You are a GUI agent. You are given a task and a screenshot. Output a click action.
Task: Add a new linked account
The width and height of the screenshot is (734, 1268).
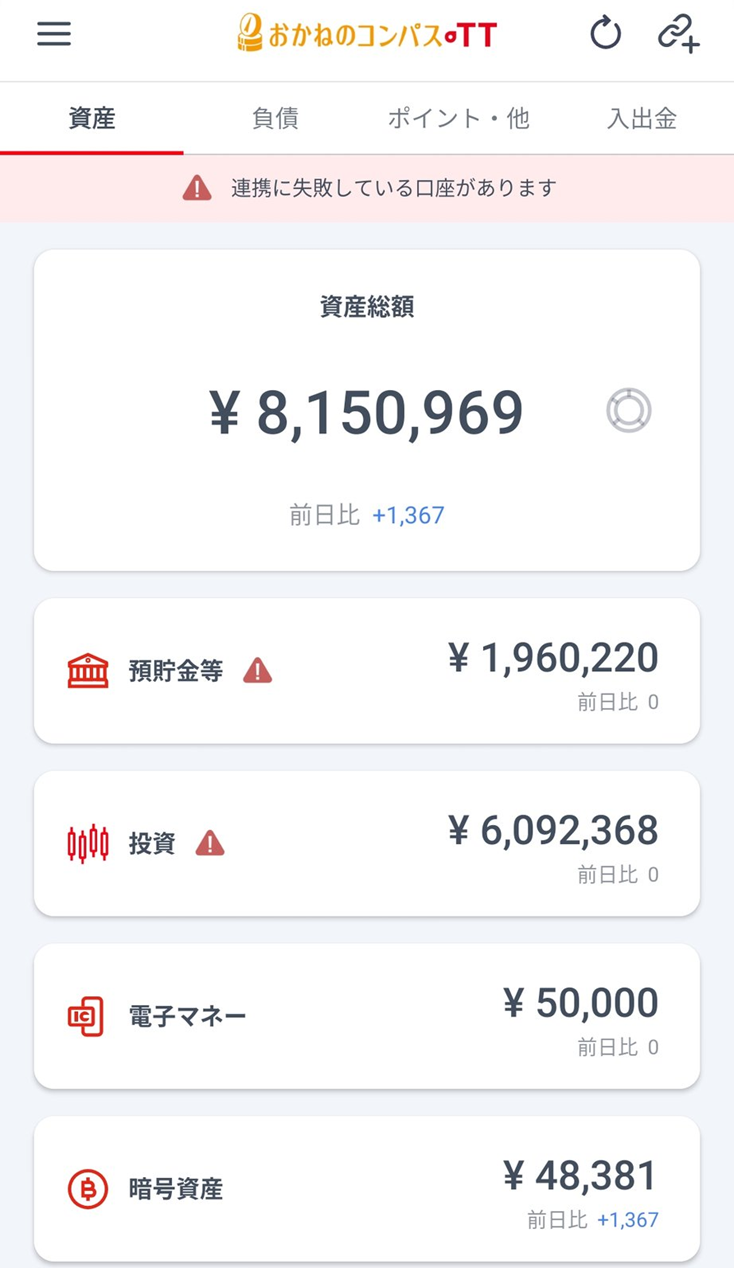[678, 34]
